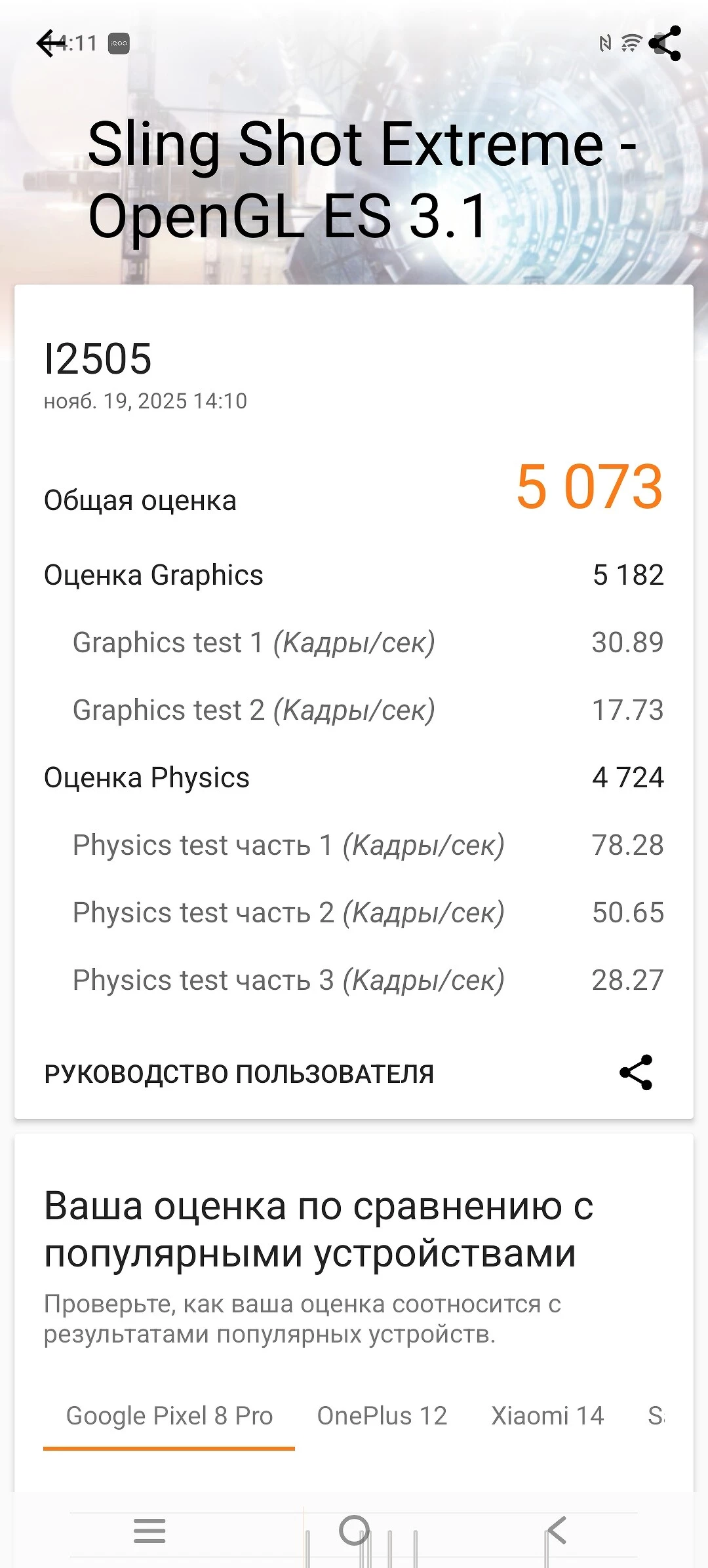The image size is (708, 1568).
Task: Open recent apps from navigation bar
Action: (149, 1531)
